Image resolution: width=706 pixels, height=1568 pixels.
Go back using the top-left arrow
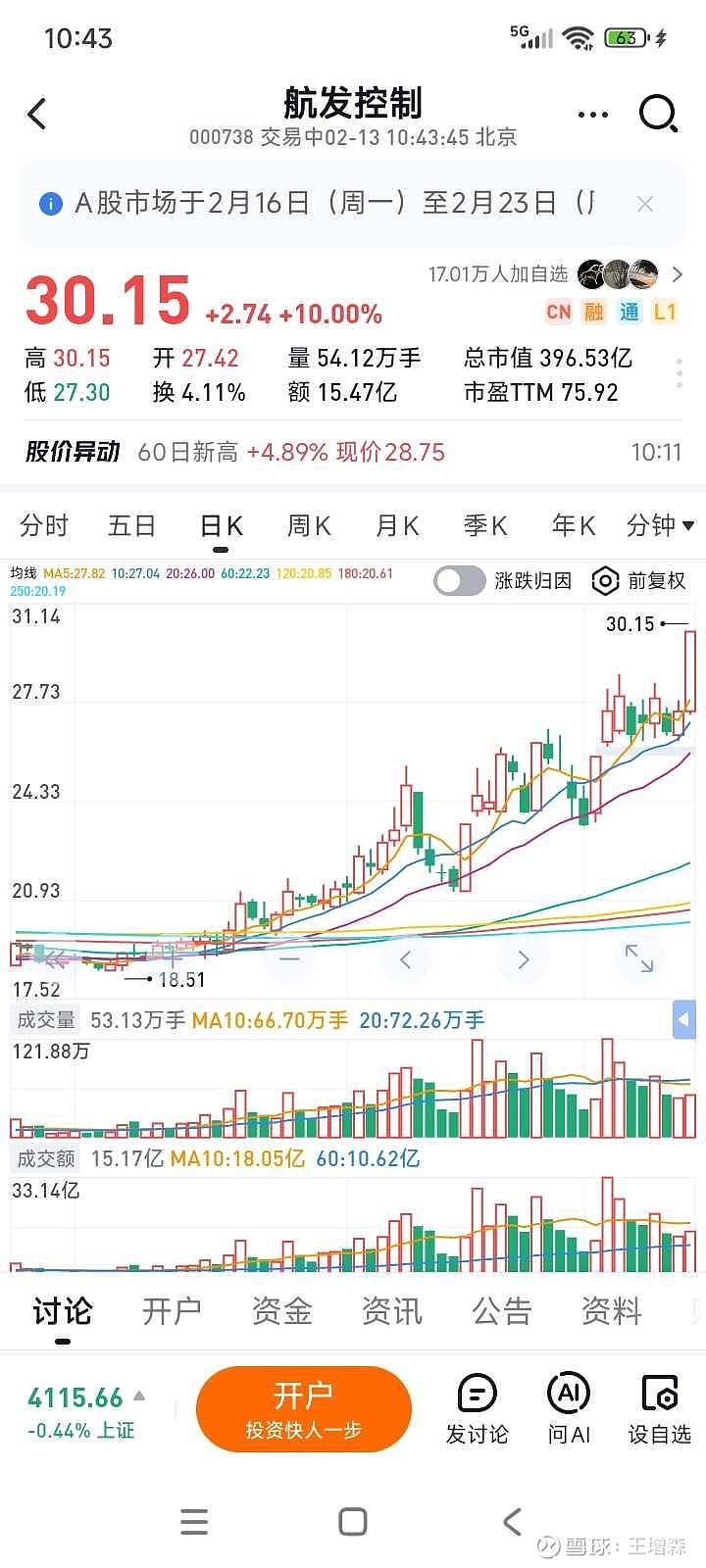tap(37, 115)
